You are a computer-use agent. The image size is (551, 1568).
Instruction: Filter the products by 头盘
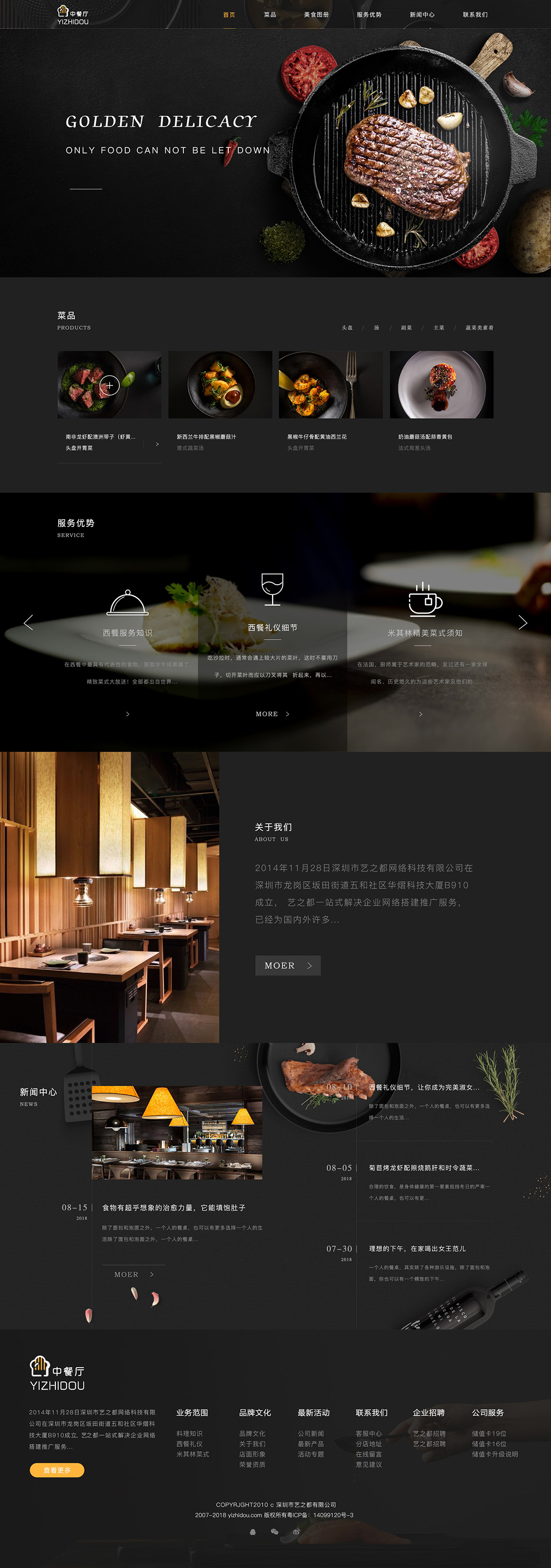pos(347,327)
